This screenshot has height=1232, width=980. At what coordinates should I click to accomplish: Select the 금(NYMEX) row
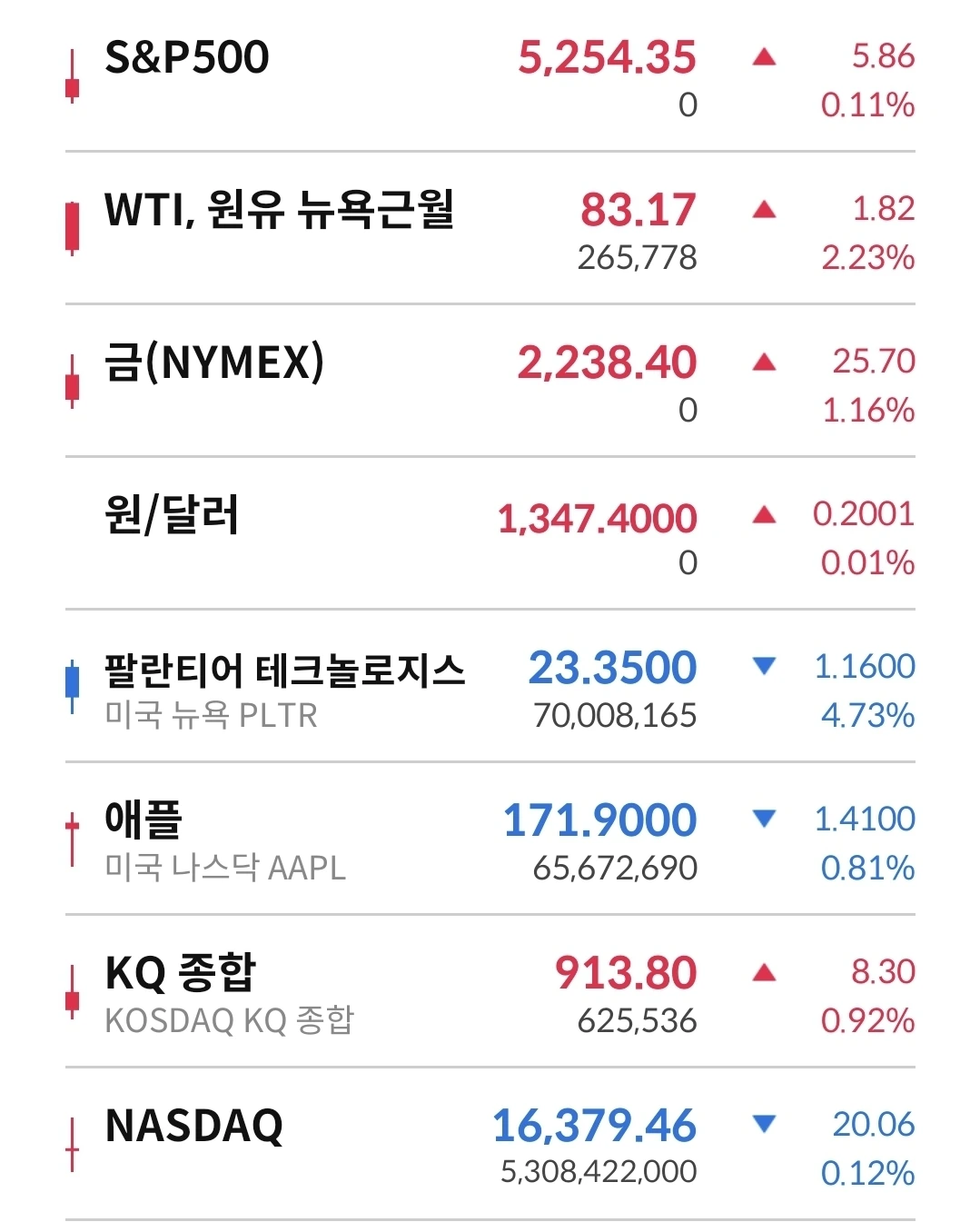490,381
